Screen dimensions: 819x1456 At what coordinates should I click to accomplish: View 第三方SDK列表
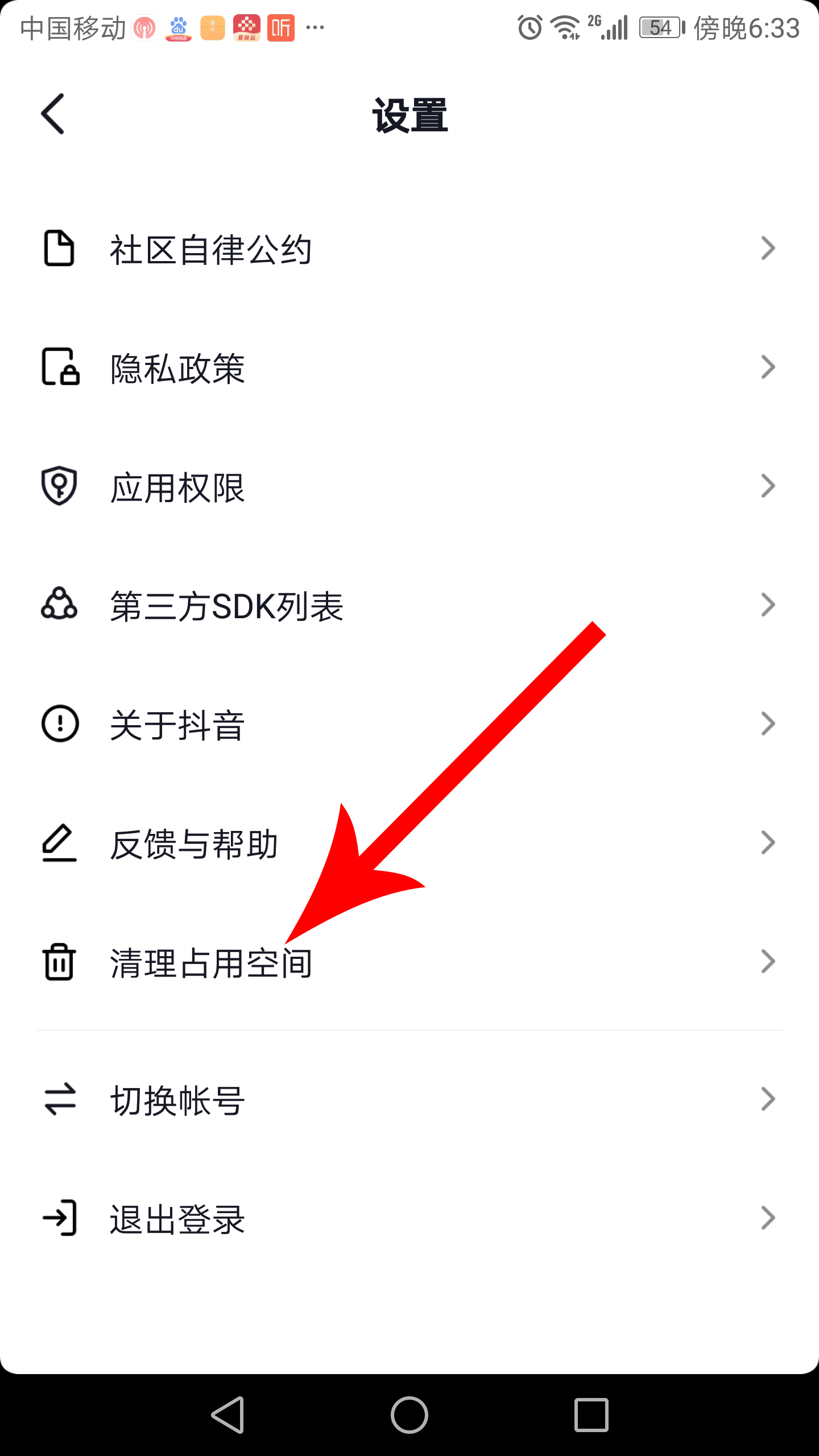point(409,605)
